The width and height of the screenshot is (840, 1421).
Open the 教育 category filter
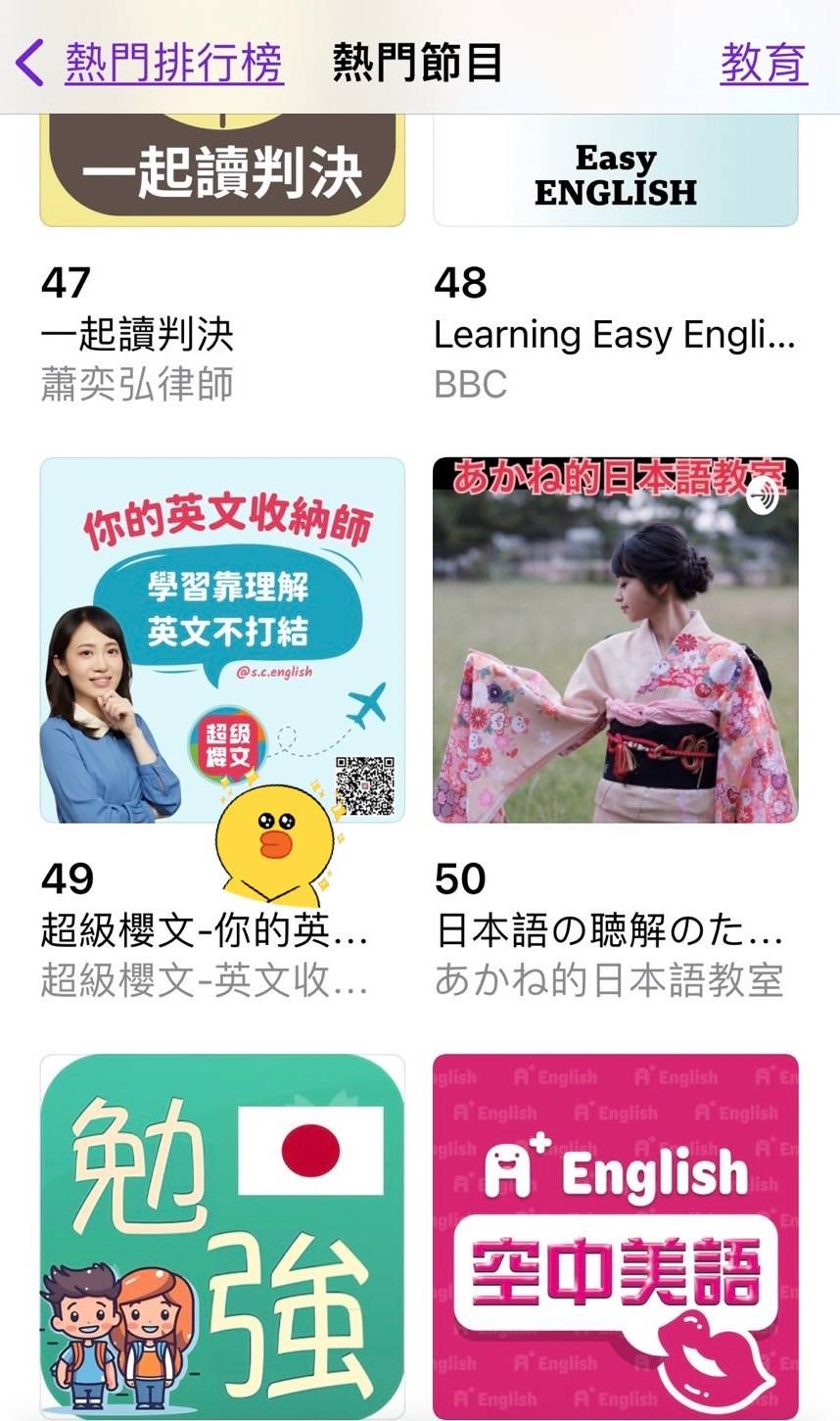click(x=763, y=64)
